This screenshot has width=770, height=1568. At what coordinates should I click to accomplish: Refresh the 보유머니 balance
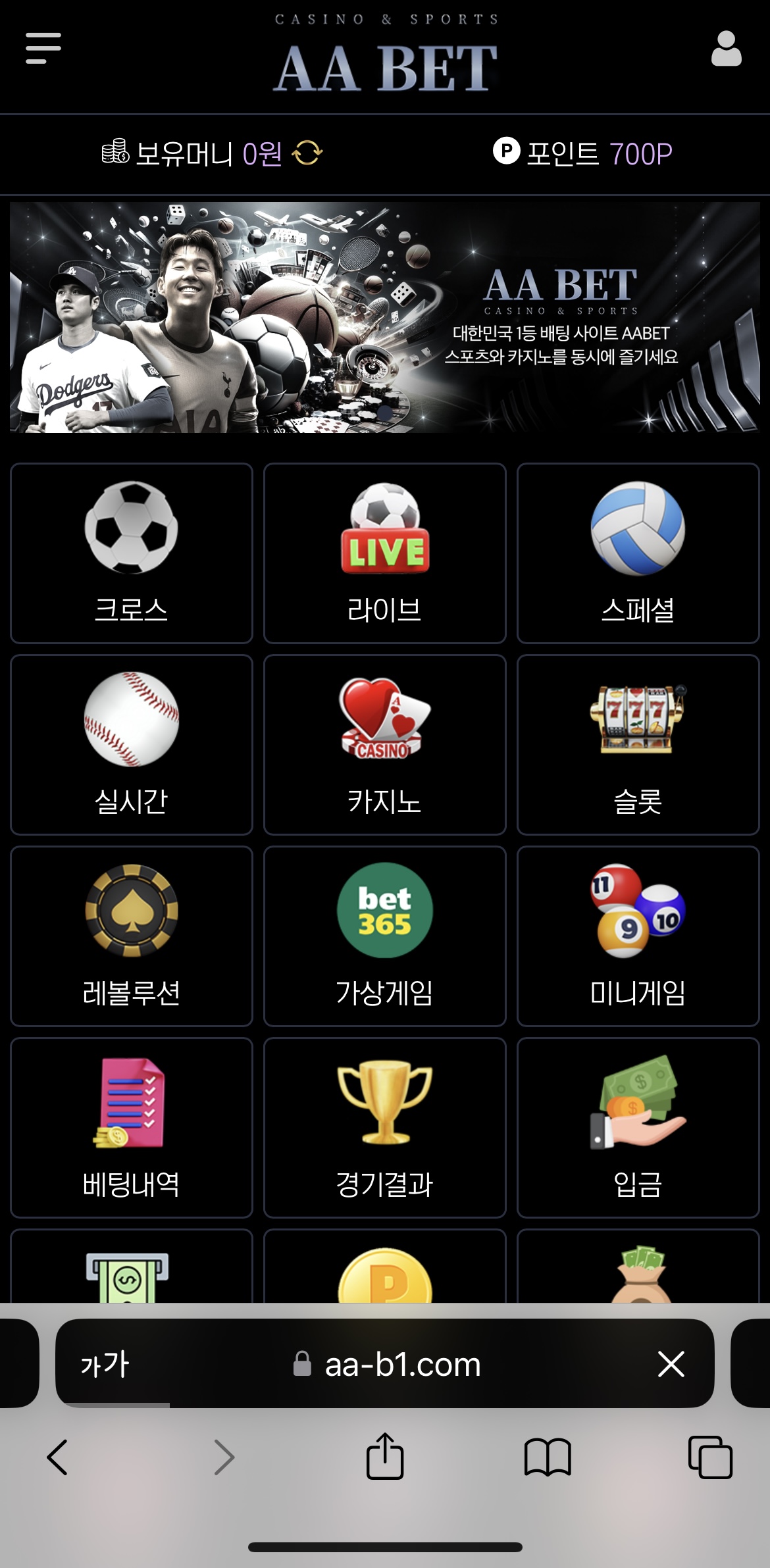pos(307,153)
